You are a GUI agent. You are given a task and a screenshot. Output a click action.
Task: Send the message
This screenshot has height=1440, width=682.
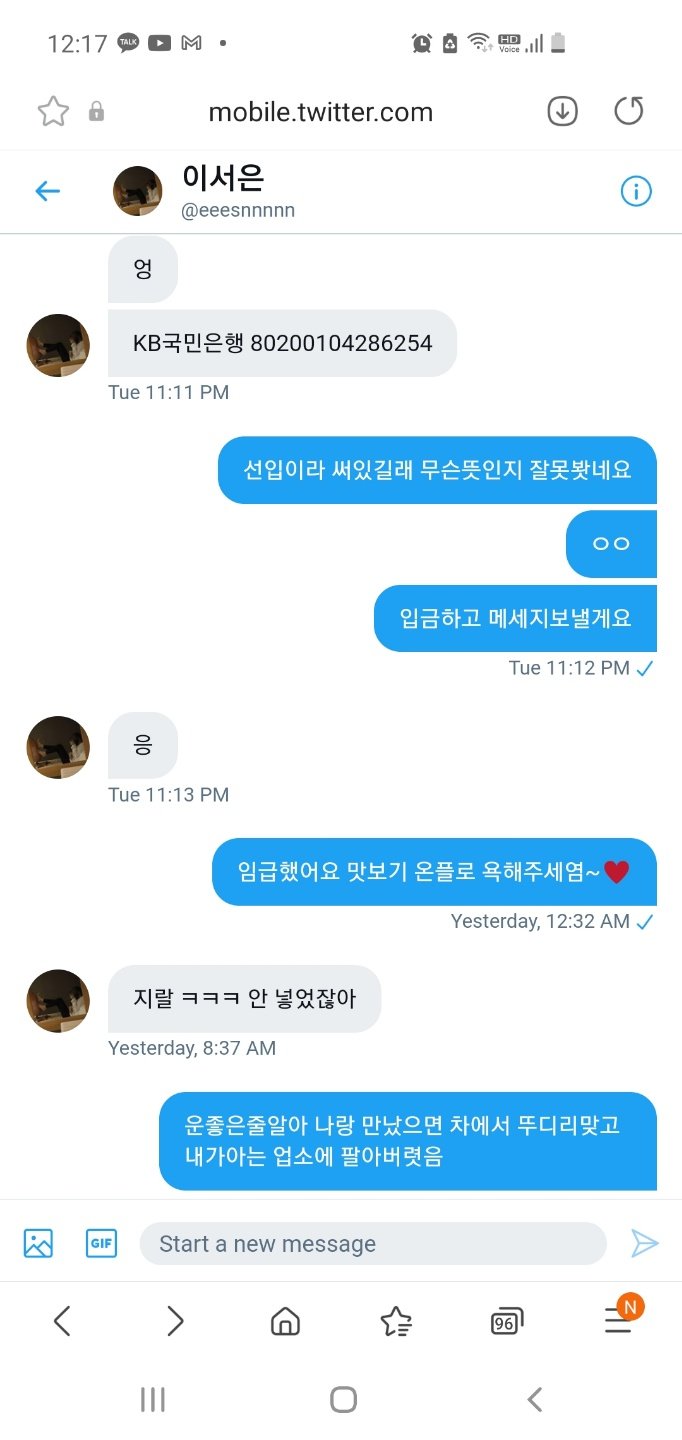pyautogui.click(x=645, y=1243)
